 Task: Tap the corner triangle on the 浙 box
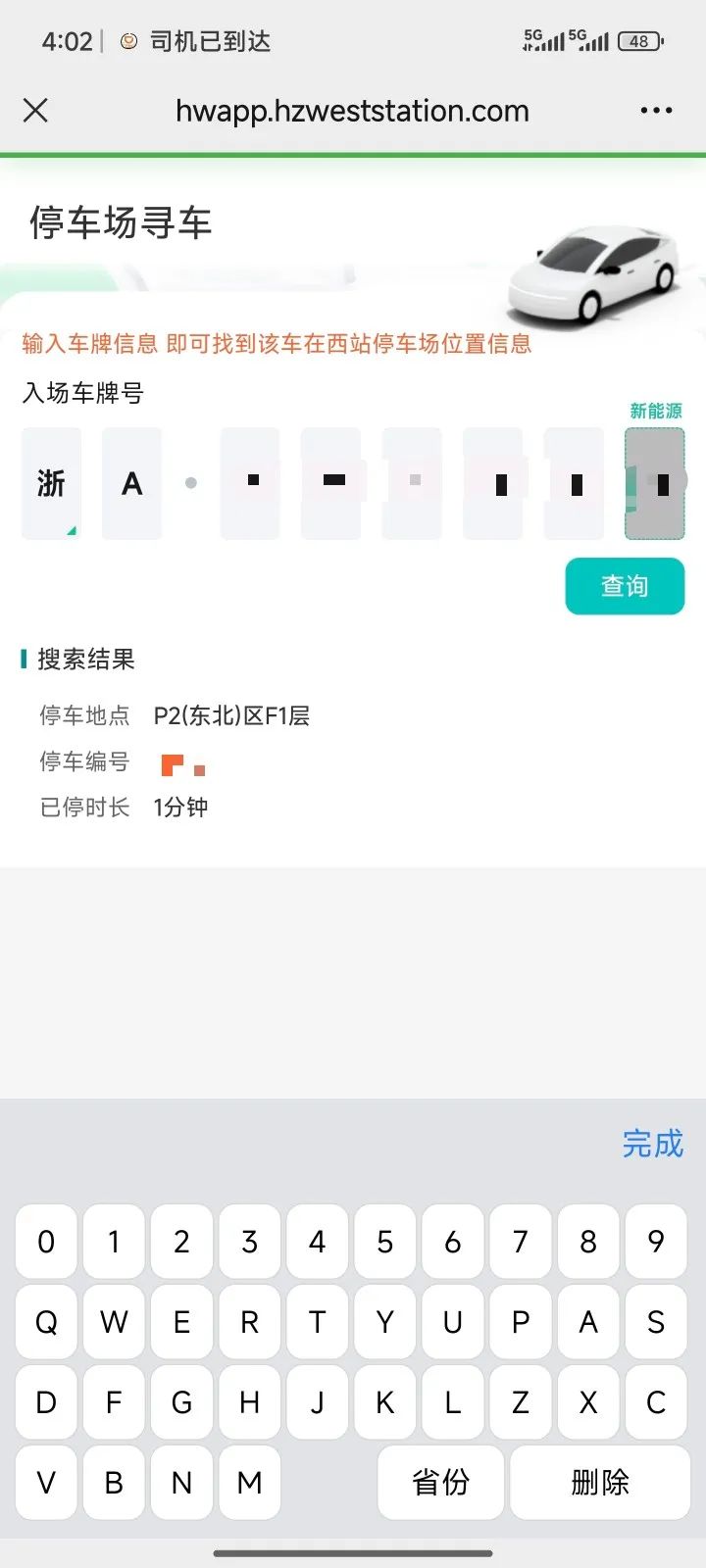coord(72,529)
